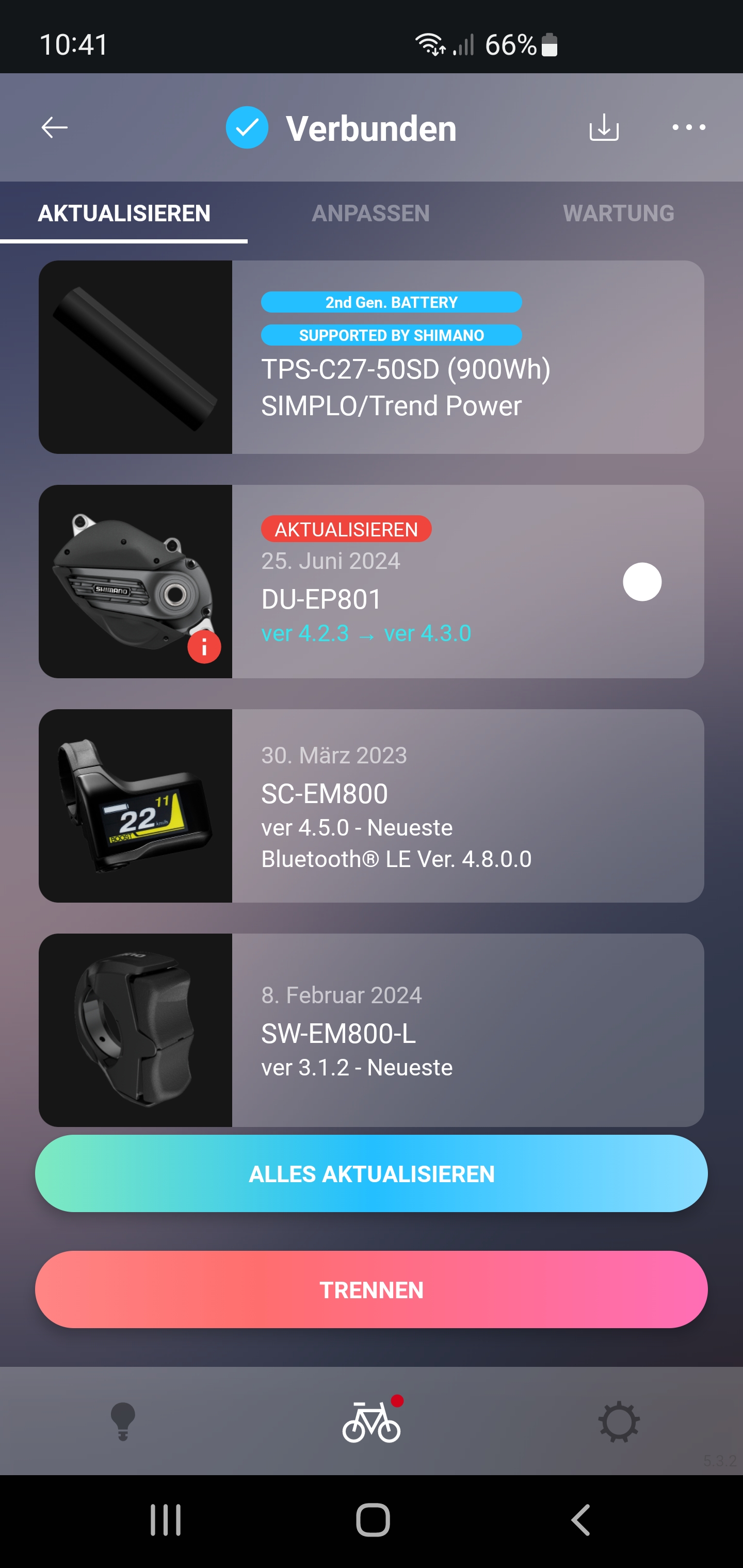Select the DU-EP801 update radio button

point(642,582)
